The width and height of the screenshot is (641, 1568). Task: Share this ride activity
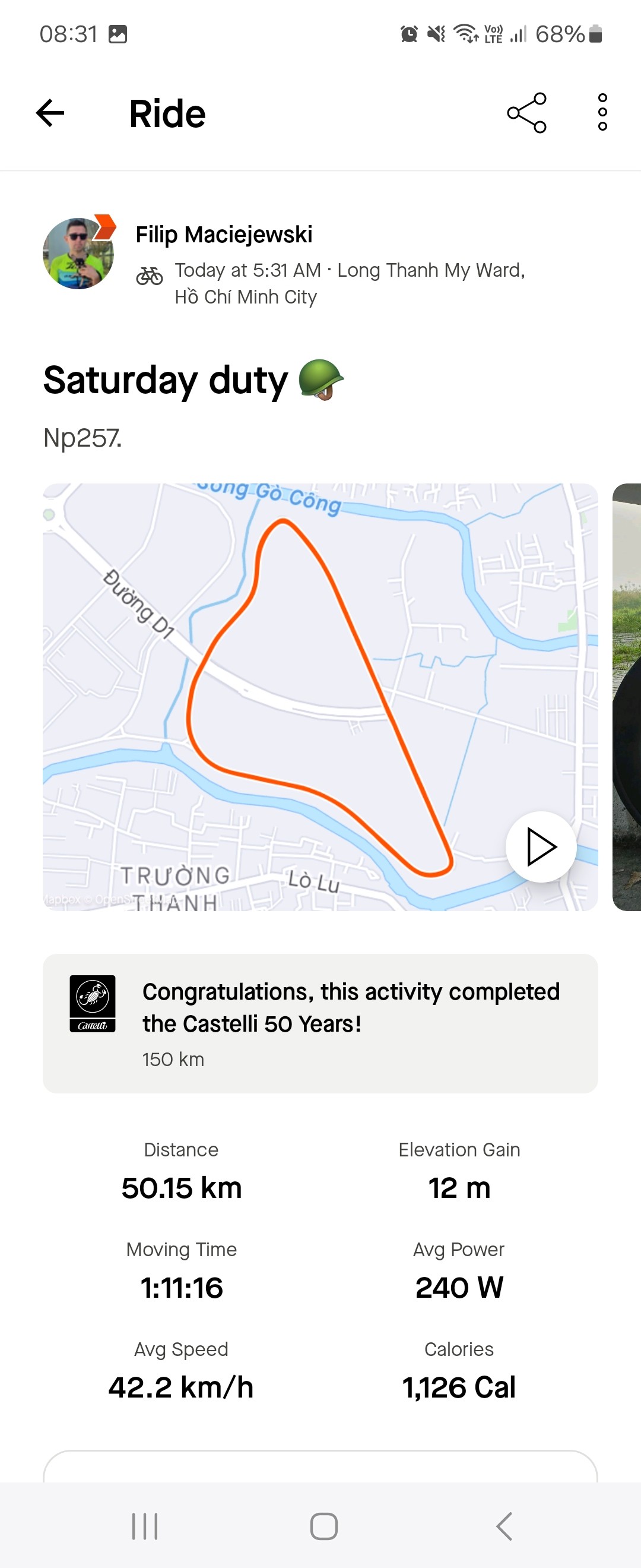tap(526, 113)
